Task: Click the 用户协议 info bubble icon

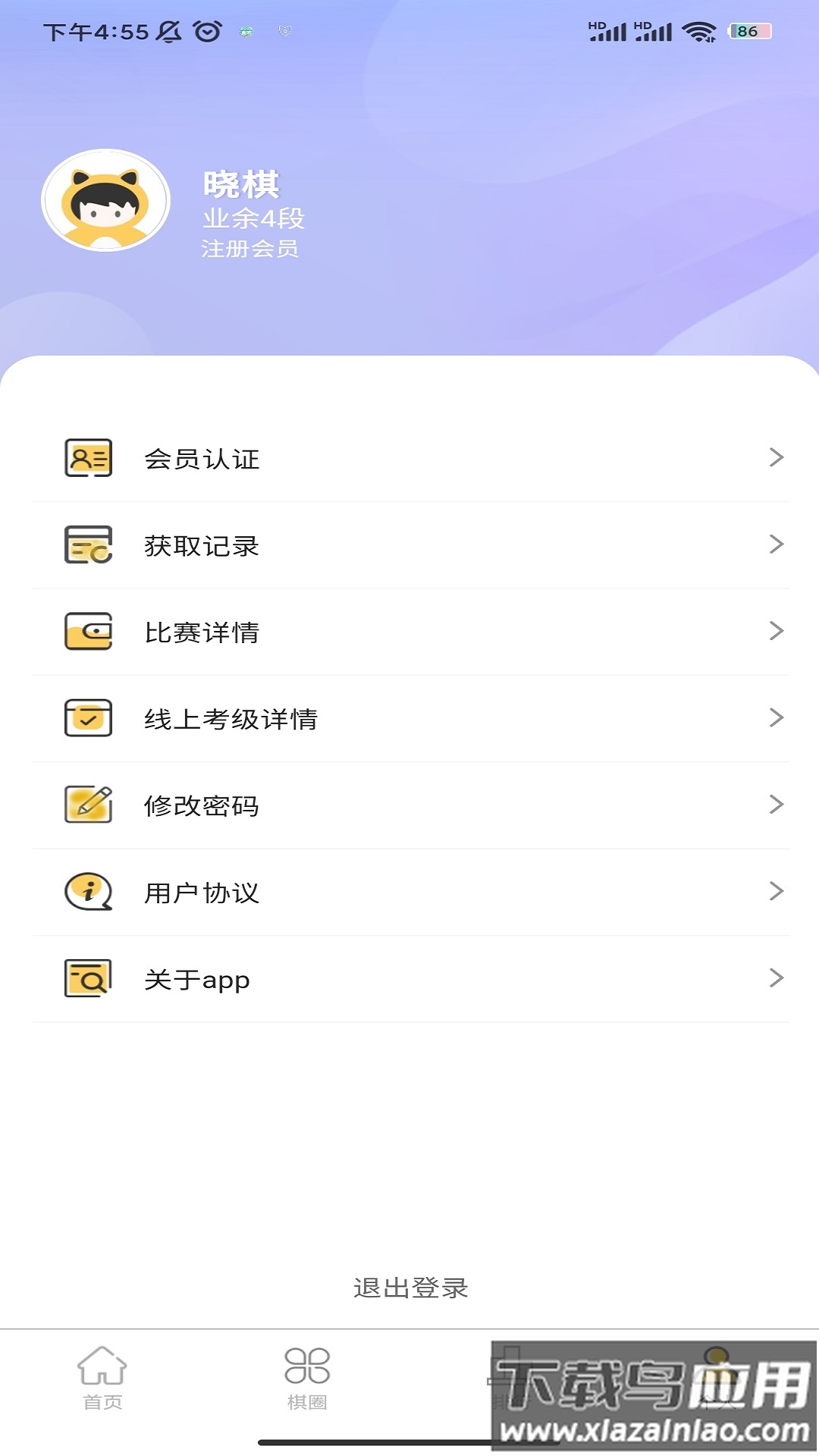Action: pos(88,892)
